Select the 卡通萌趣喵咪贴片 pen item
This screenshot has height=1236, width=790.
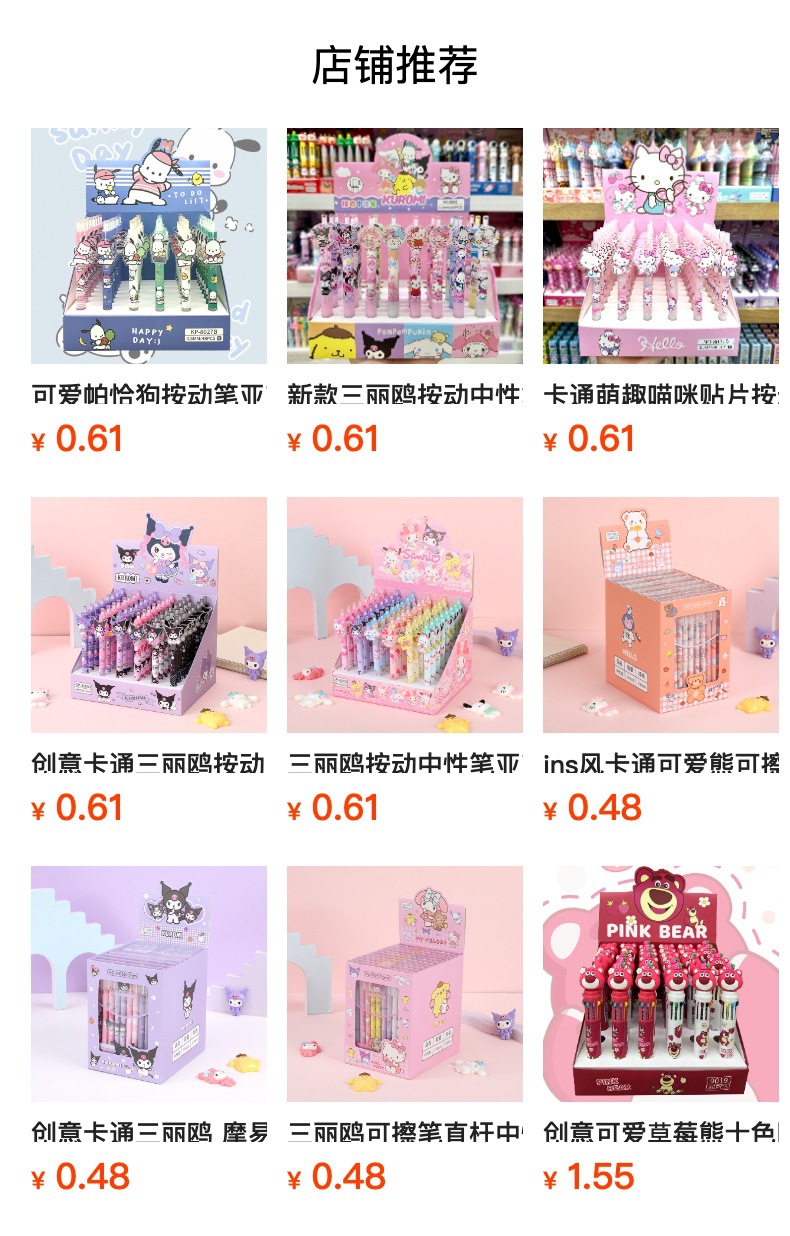coord(661,246)
